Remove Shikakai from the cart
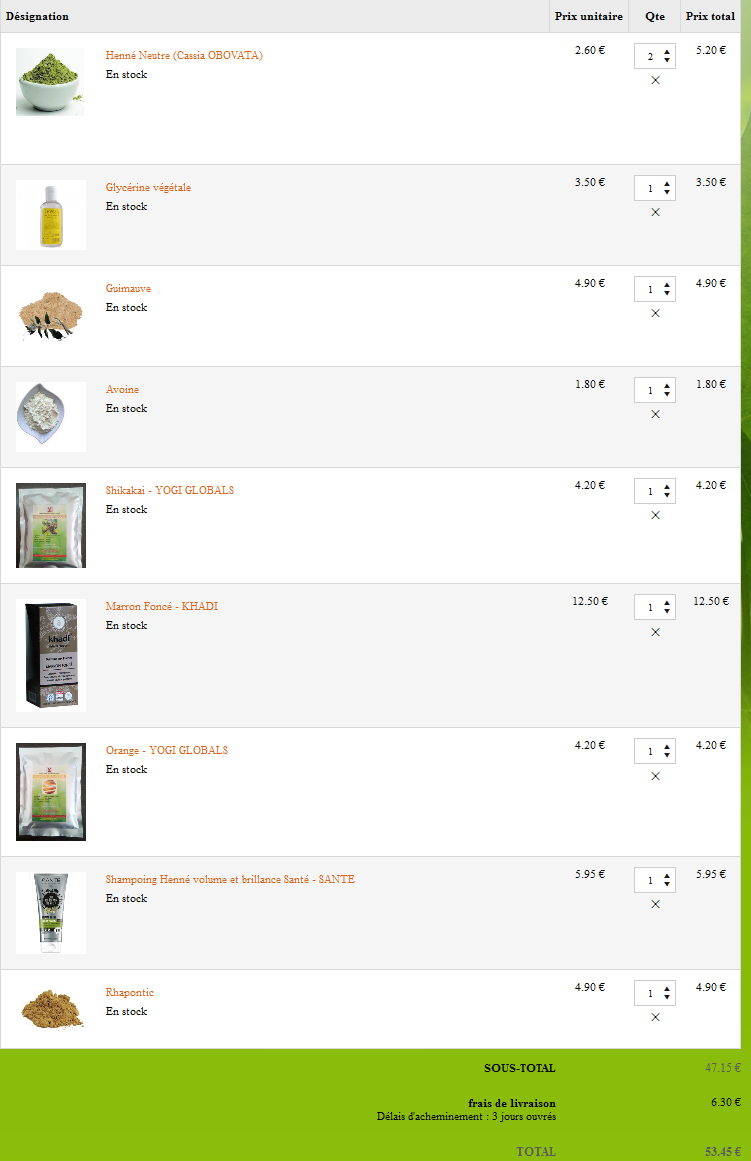 (x=655, y=515)
